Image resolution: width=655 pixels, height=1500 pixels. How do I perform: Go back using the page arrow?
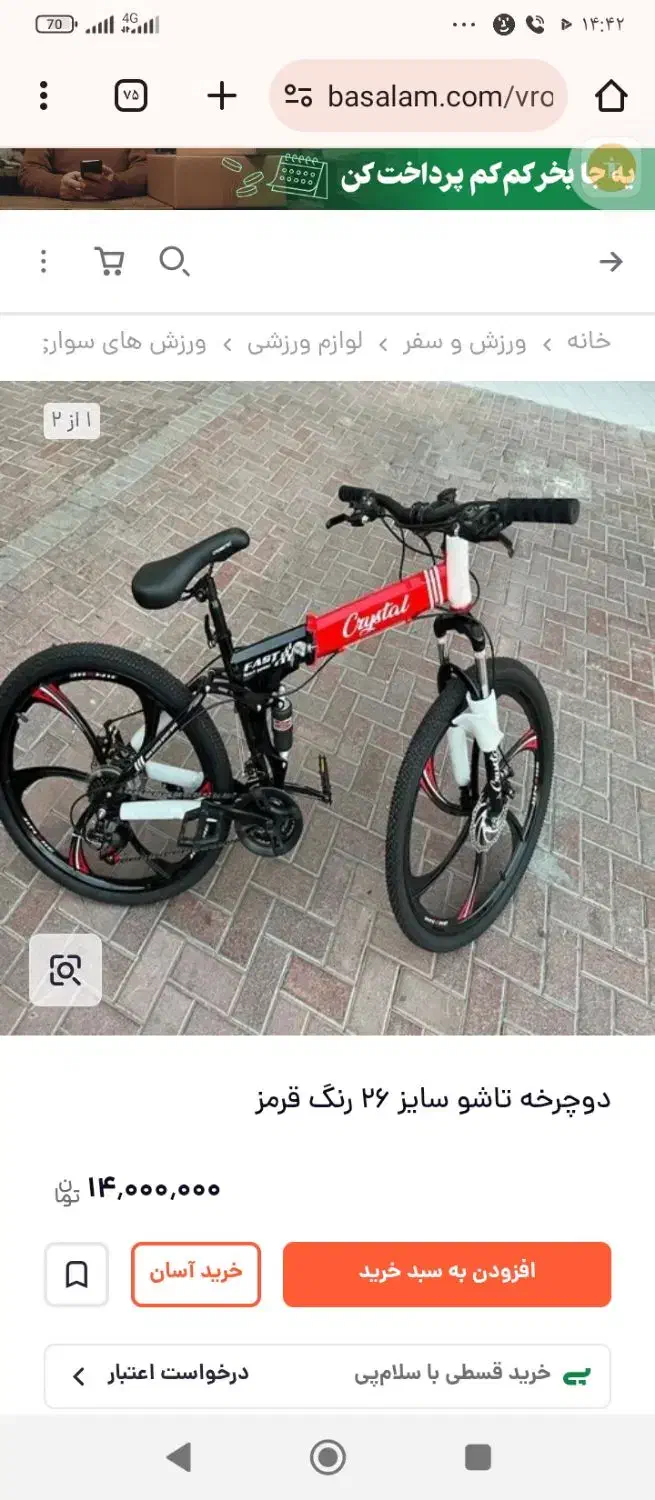[610, 262]
